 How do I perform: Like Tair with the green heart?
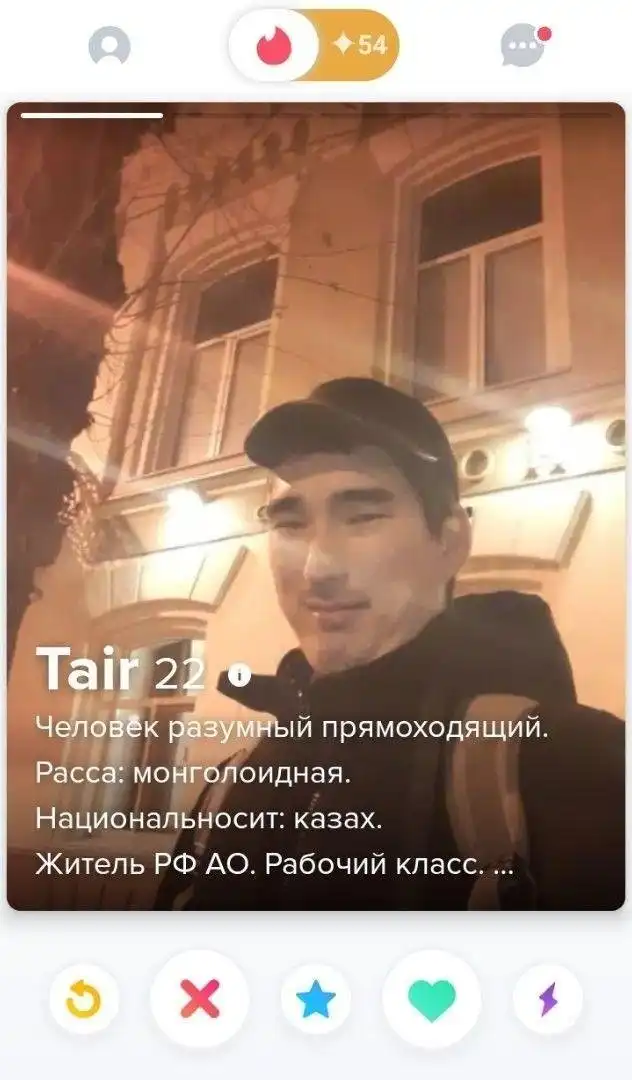point(432,999)
